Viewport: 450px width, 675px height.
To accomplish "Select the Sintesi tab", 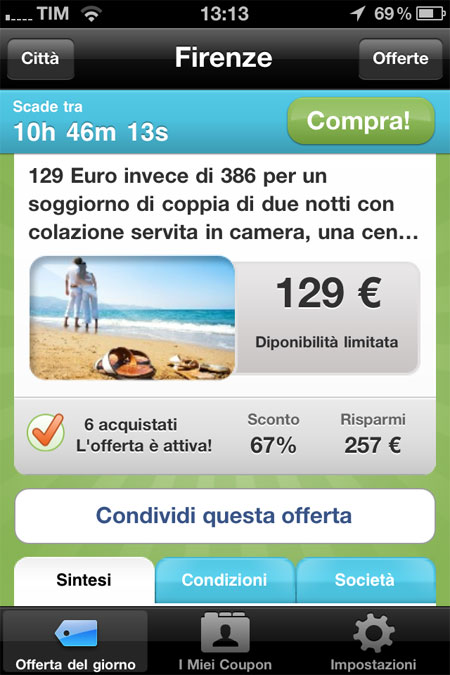I will pos(84,580).
